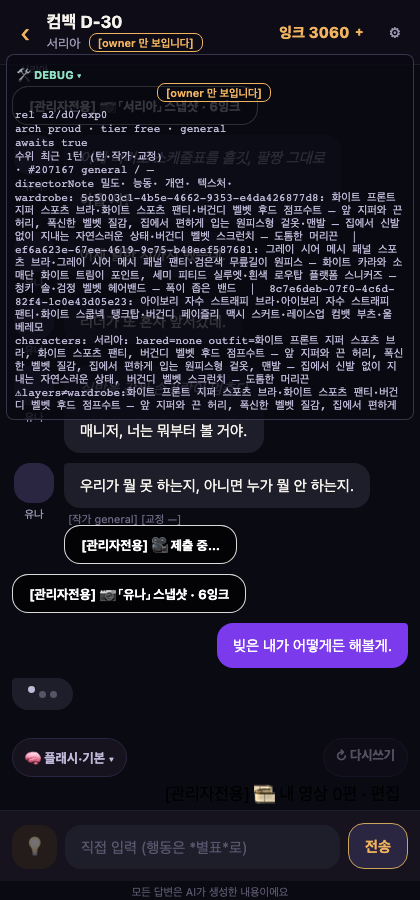Tap the 제출 중... admin button
The height and width of the screenshot is (900, 420).
[x=150, y=545]
